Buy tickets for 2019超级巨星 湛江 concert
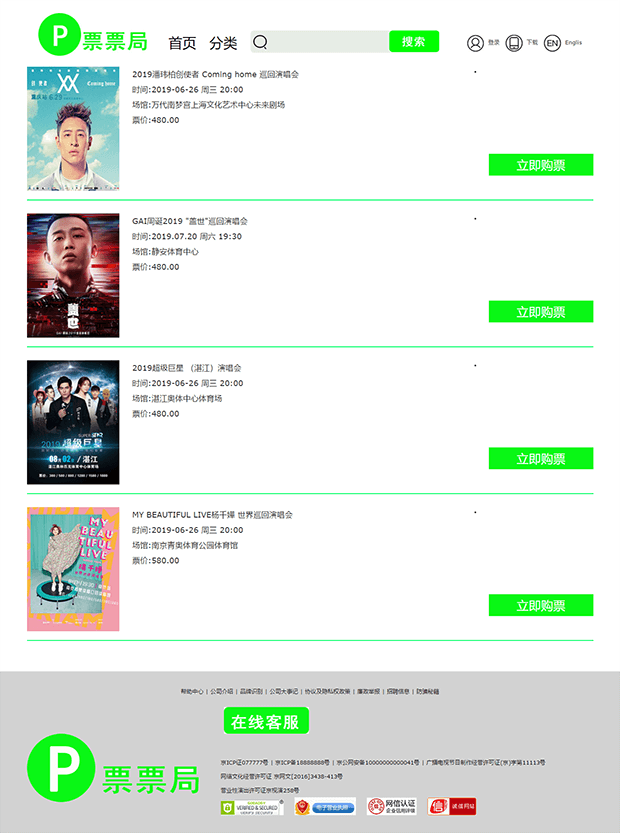Image resolution: width=620 pixels, height=833 pixels. (x=540, y=459)
